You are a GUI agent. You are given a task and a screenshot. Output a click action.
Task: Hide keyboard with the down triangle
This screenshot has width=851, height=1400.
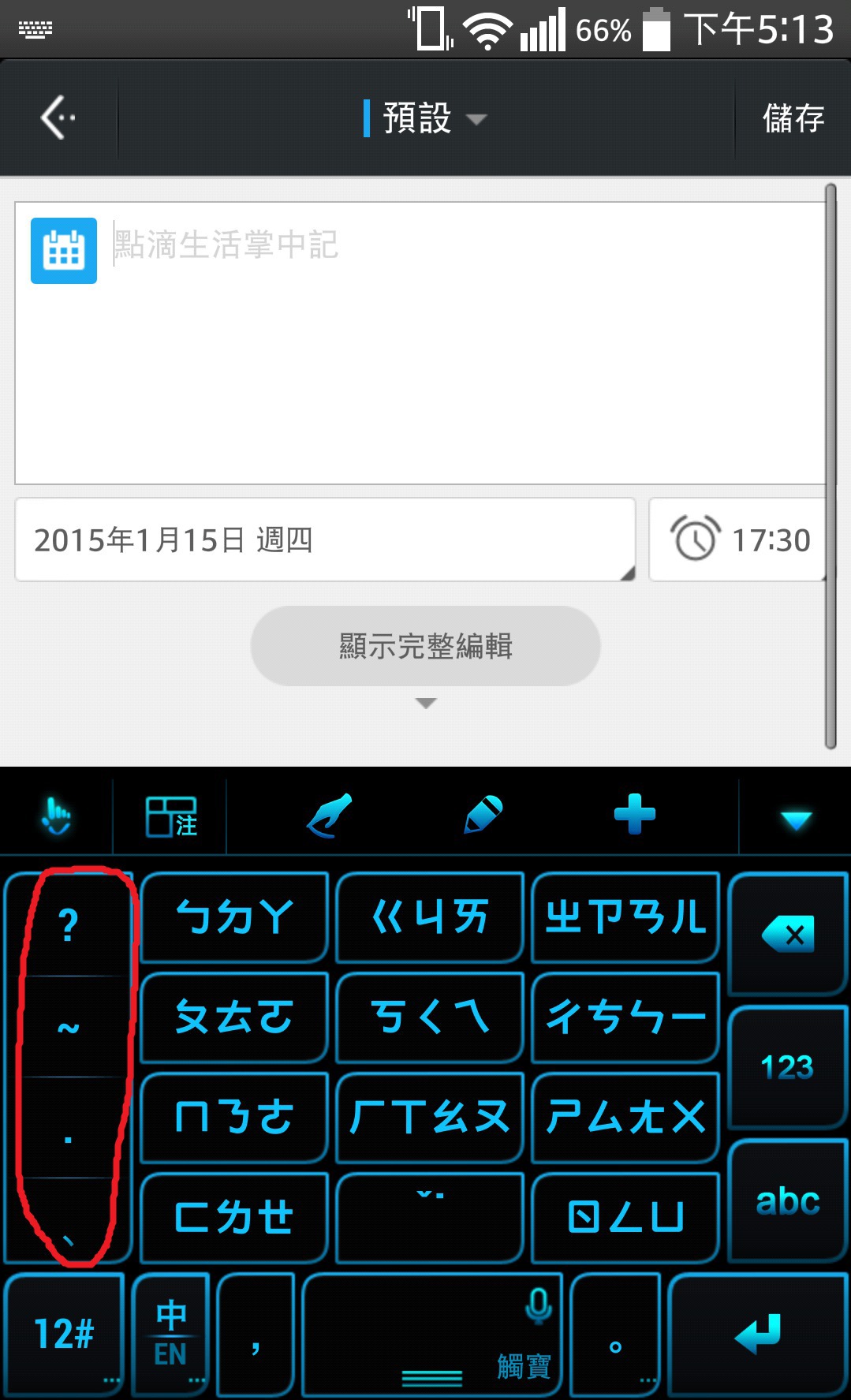(x=796, y=819)
